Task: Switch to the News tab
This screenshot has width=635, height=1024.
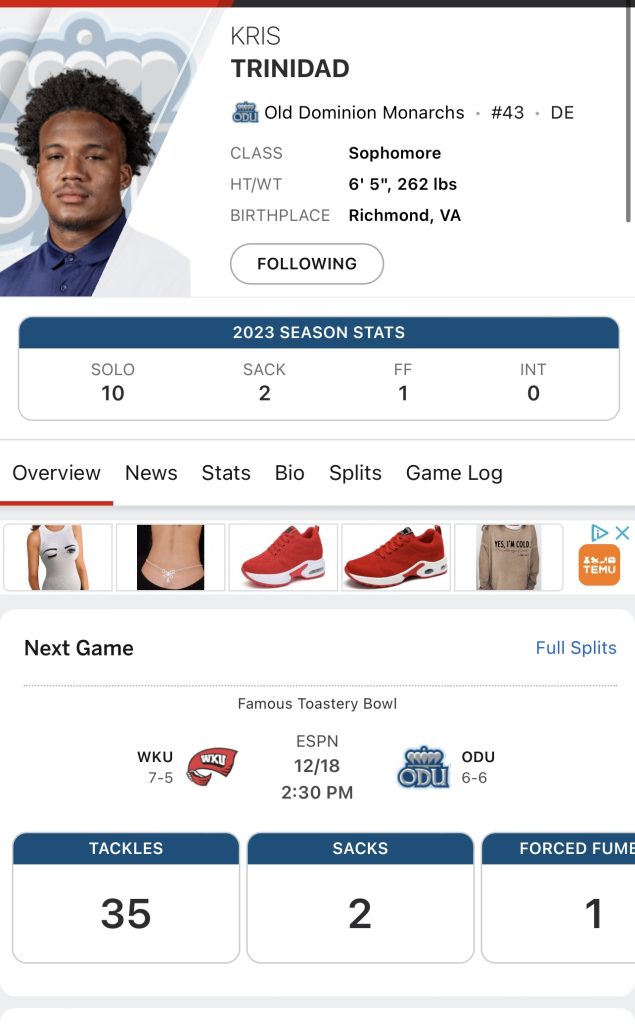Action: pos(151,473)
